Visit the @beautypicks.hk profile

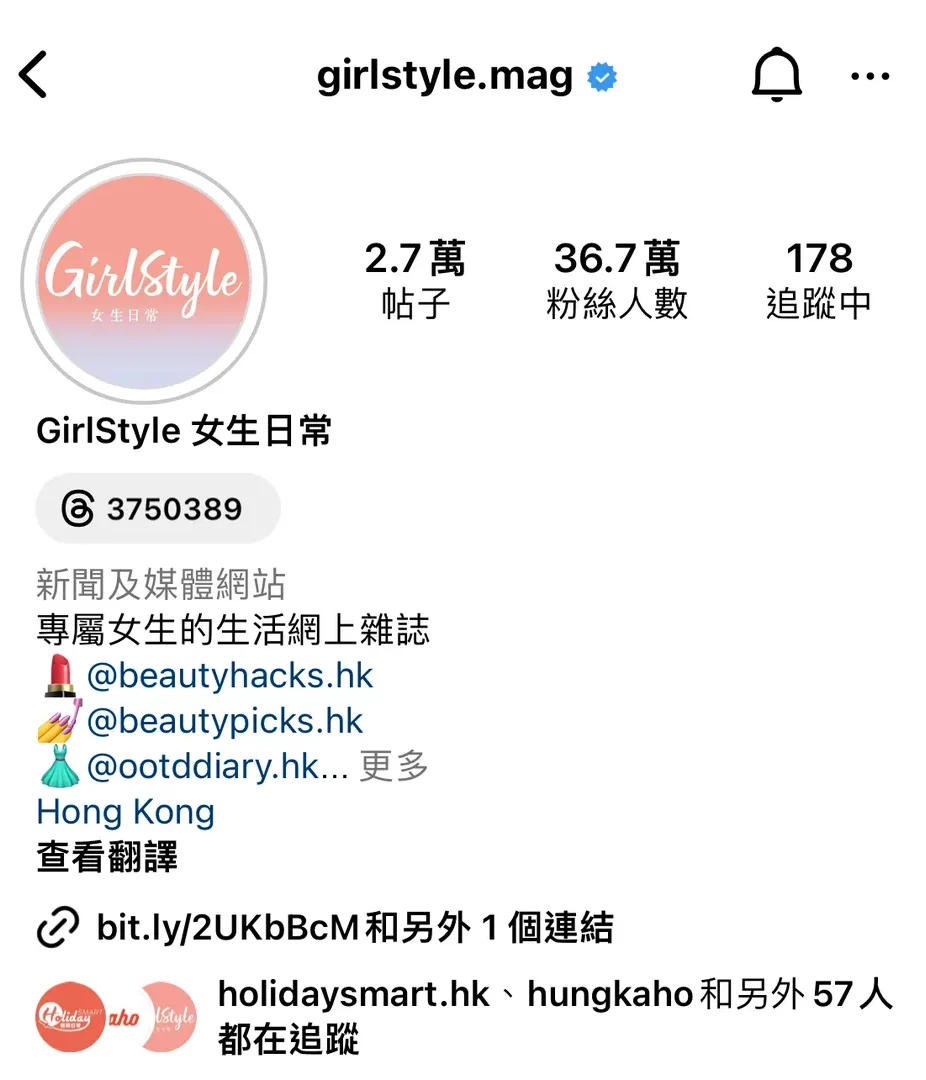[225, 721]
